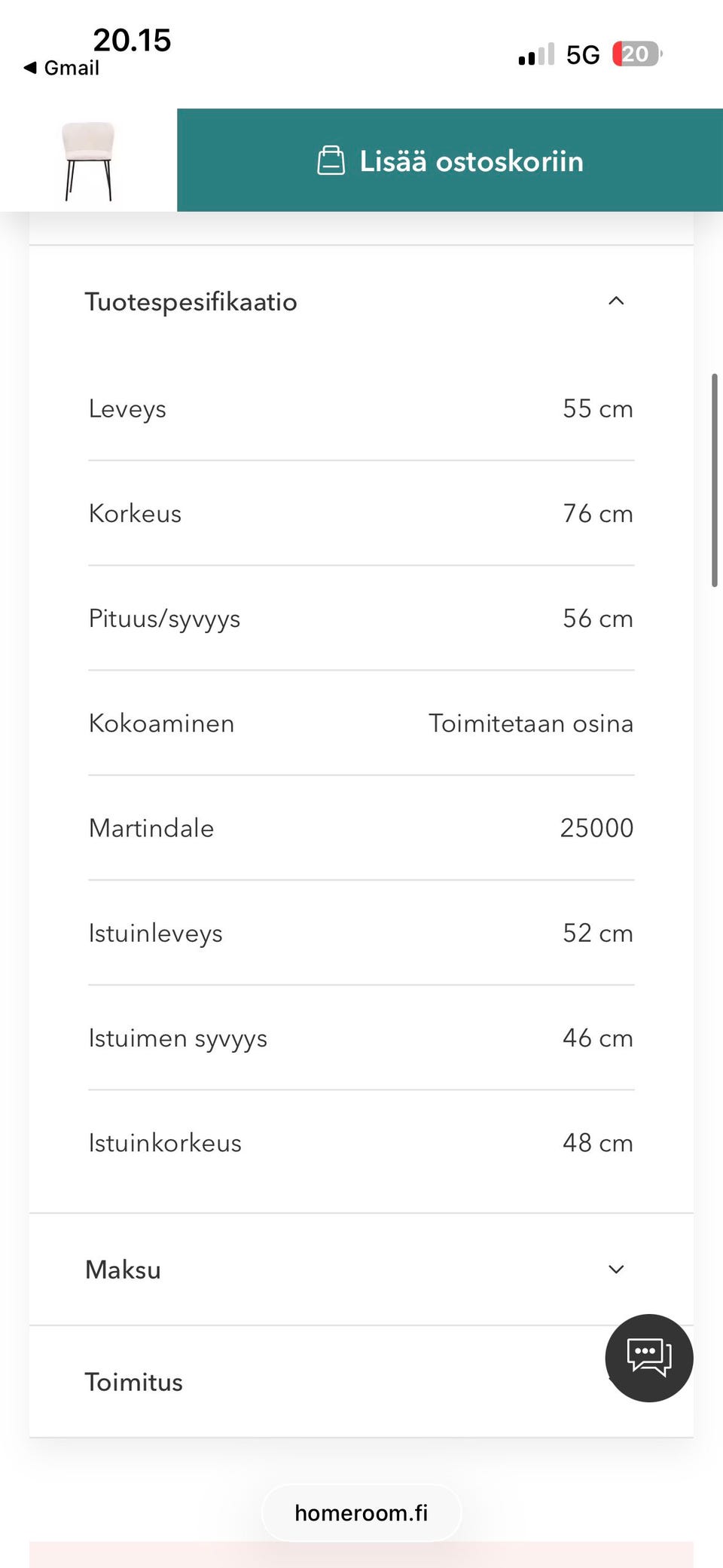Expand the Toimitus section
The height and width of the screenshot is (1568, 723).
[x=616, y=1381]
